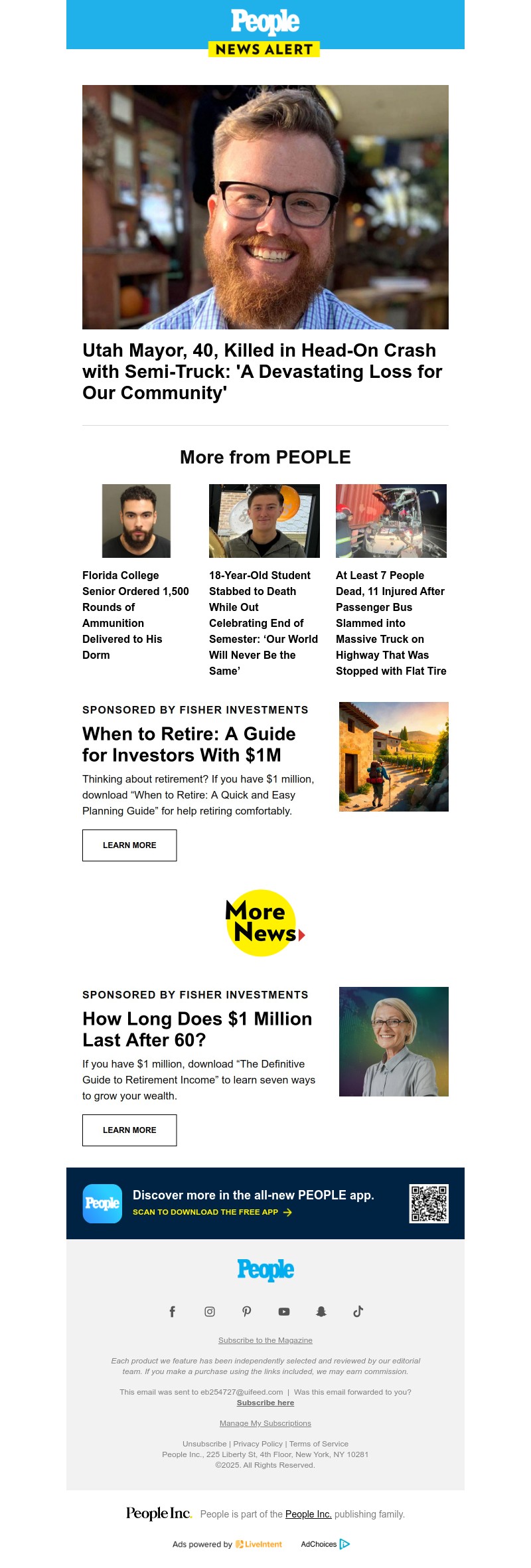Open People's Instagram profile
This screenshot has height=1568, width=531.
coord(210,1312)
